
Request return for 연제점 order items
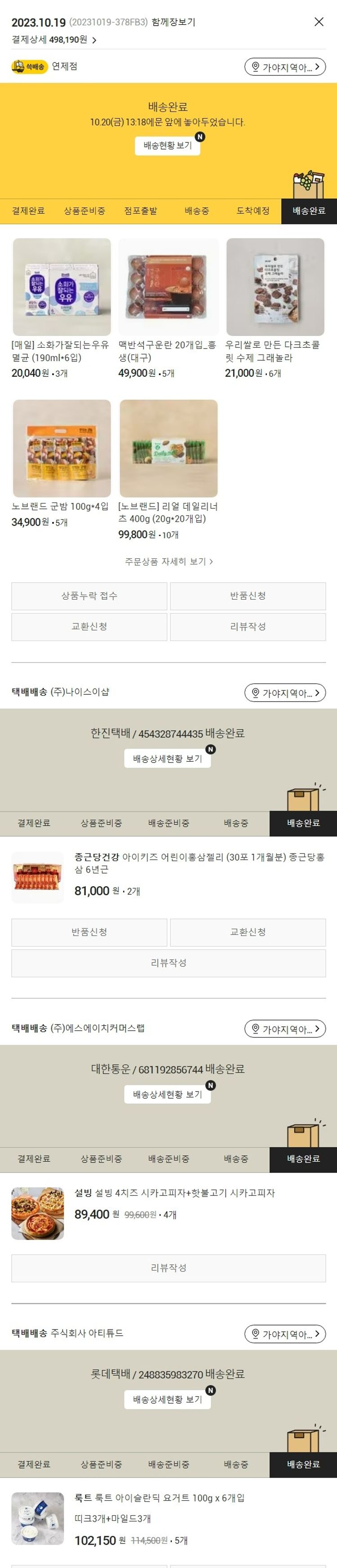[x=248, y=596]
